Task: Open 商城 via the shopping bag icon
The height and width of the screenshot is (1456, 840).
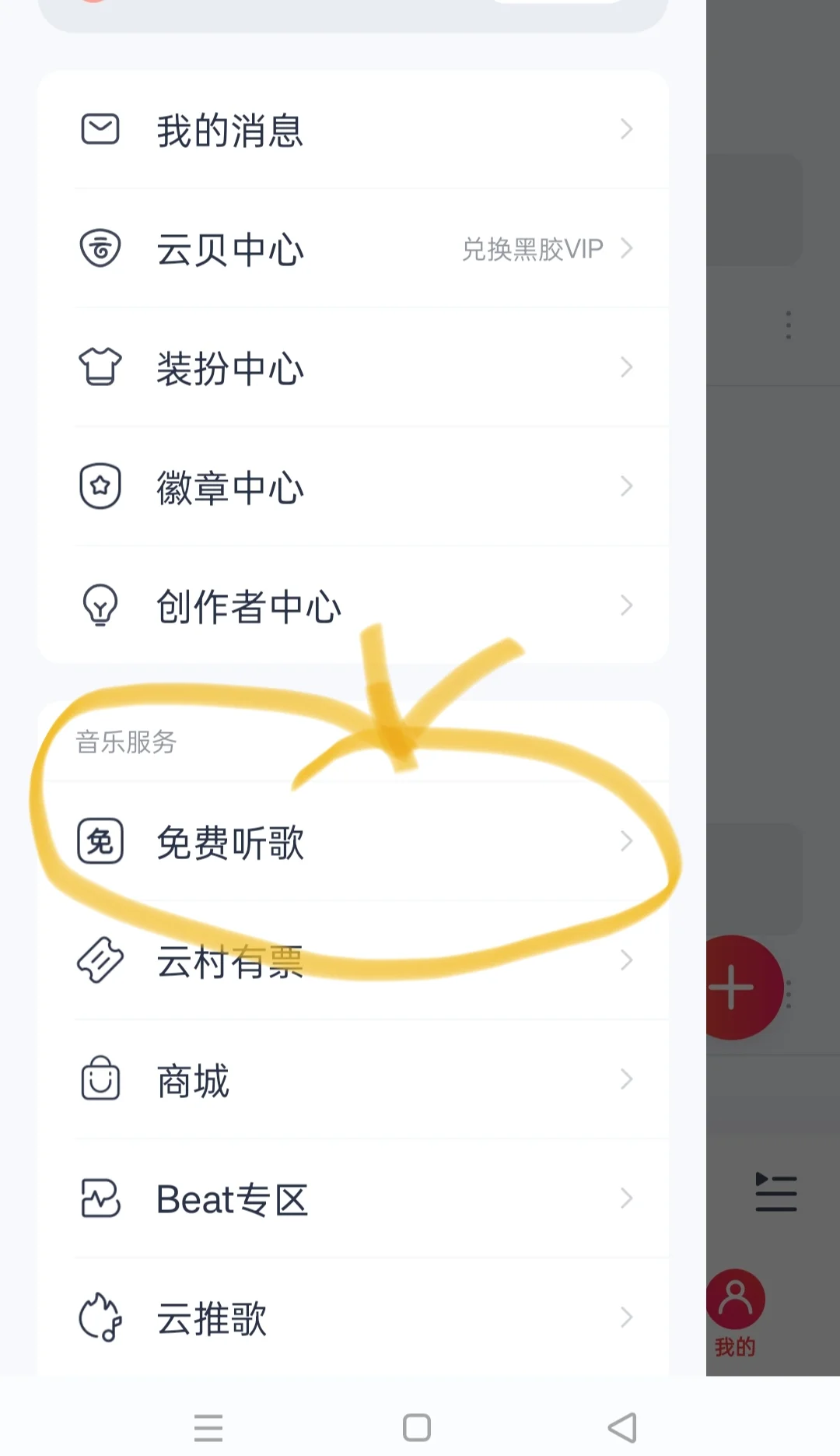Action: coord(100,1079)
